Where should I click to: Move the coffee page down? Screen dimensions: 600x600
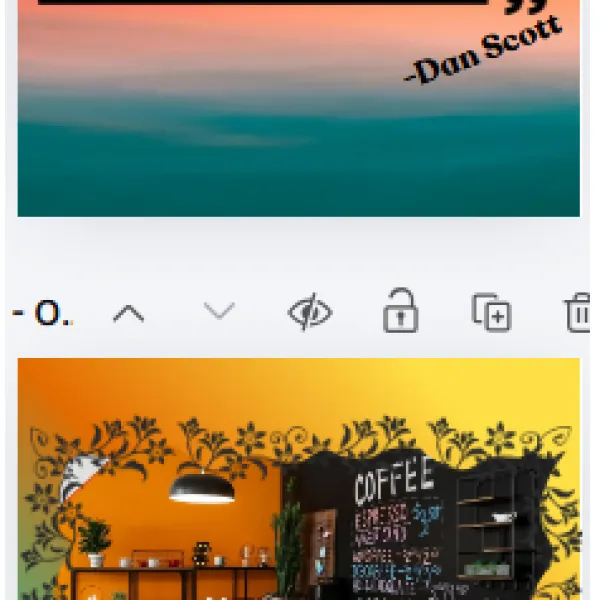coord(219,311)
